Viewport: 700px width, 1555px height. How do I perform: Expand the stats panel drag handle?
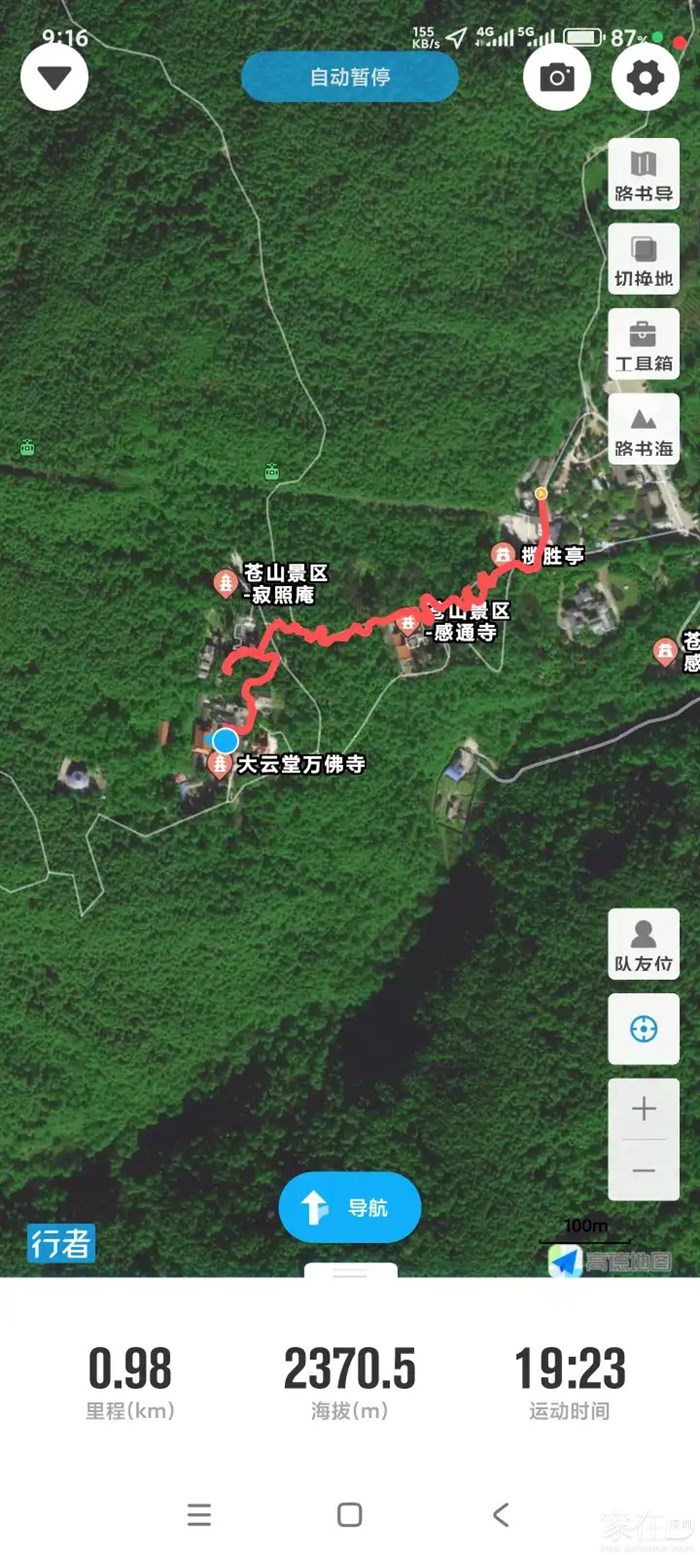tap(350, 1272)
